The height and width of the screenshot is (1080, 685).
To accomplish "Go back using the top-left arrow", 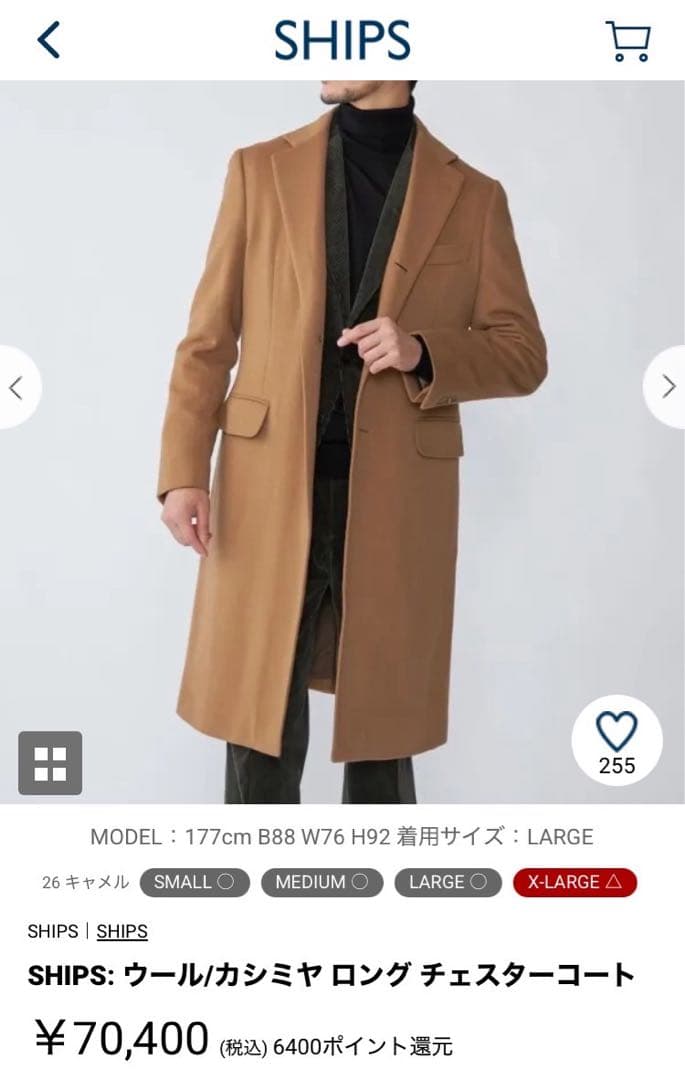I will [x=48, y=40].
